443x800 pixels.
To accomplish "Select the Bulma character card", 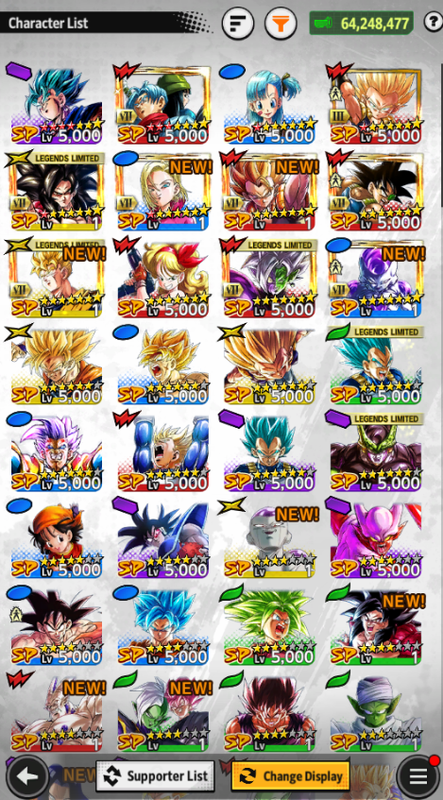I will (269, 104).
